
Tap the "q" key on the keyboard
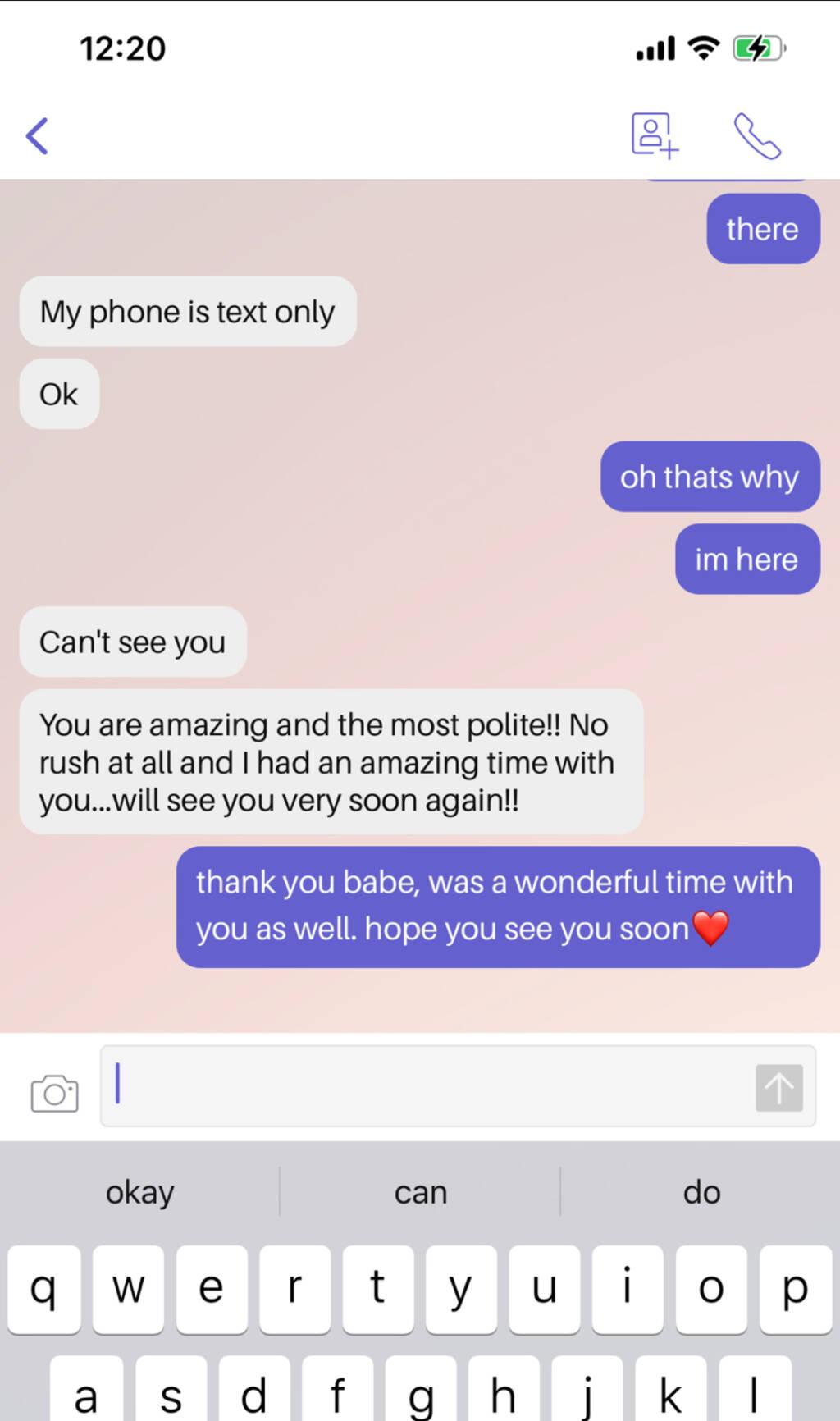(44, 1289)
